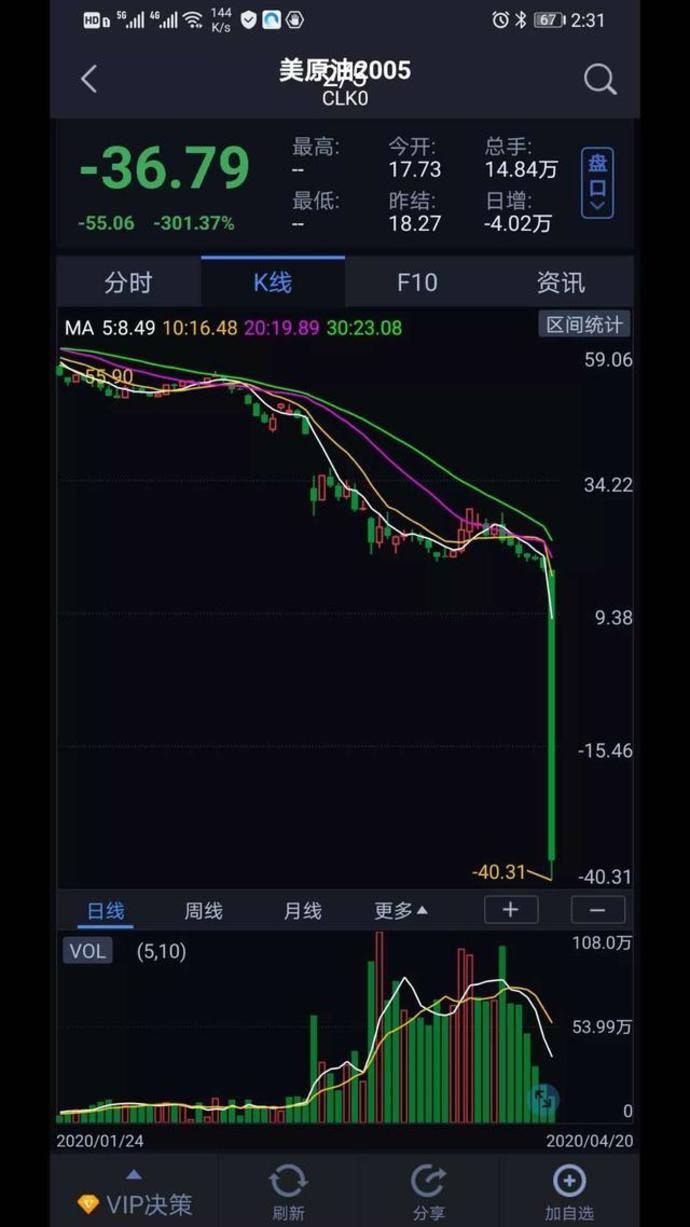Select the 日线 daily chart period
Screen dimensions: 690x1227
pos(105,911)
